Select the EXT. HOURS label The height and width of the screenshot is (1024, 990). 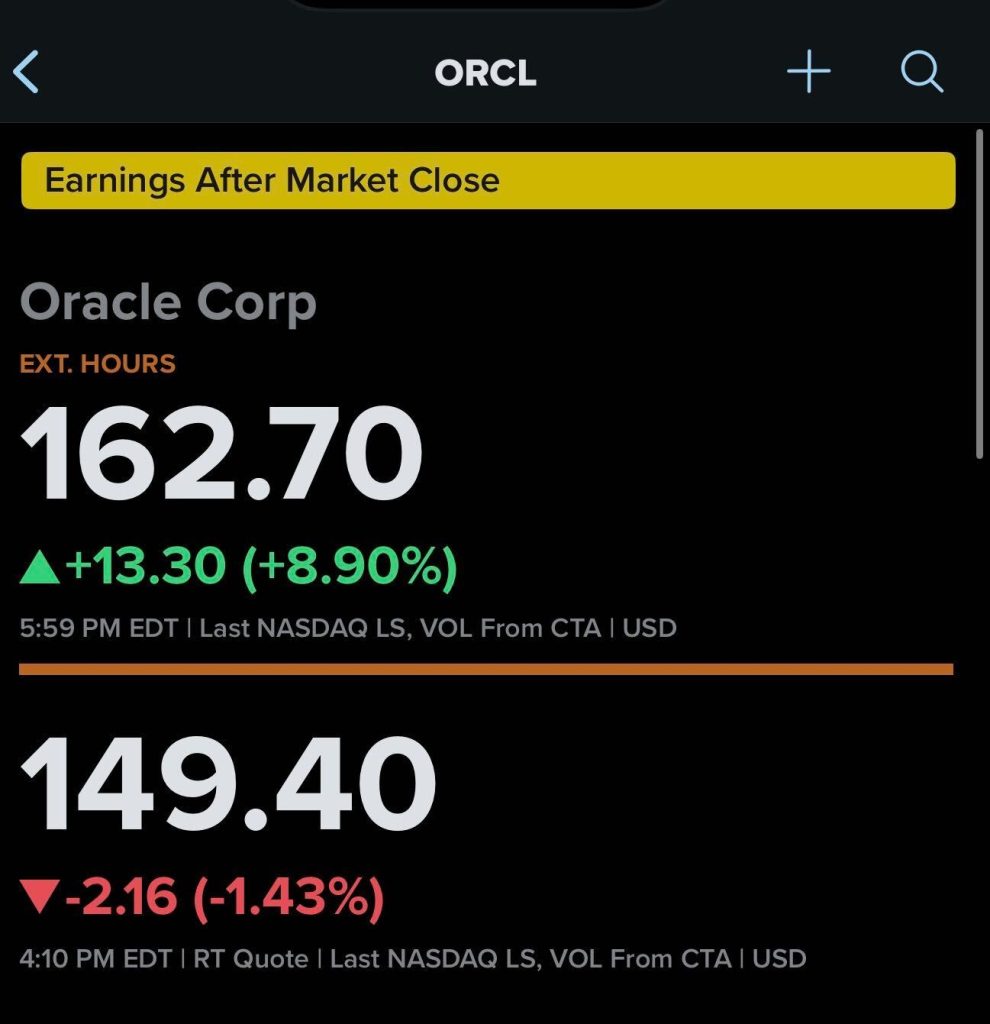click(x=96, y=364)
